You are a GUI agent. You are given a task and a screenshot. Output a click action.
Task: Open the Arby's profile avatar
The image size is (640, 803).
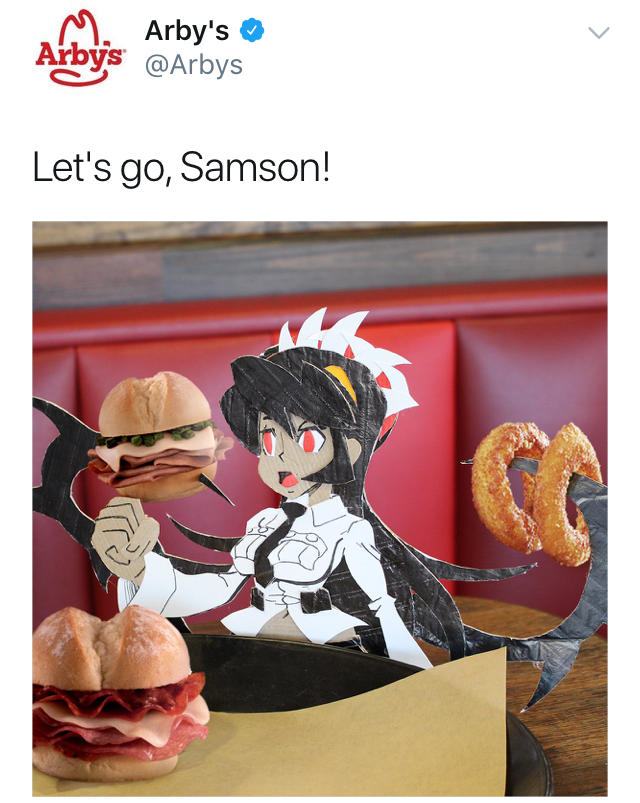(80, 49)
